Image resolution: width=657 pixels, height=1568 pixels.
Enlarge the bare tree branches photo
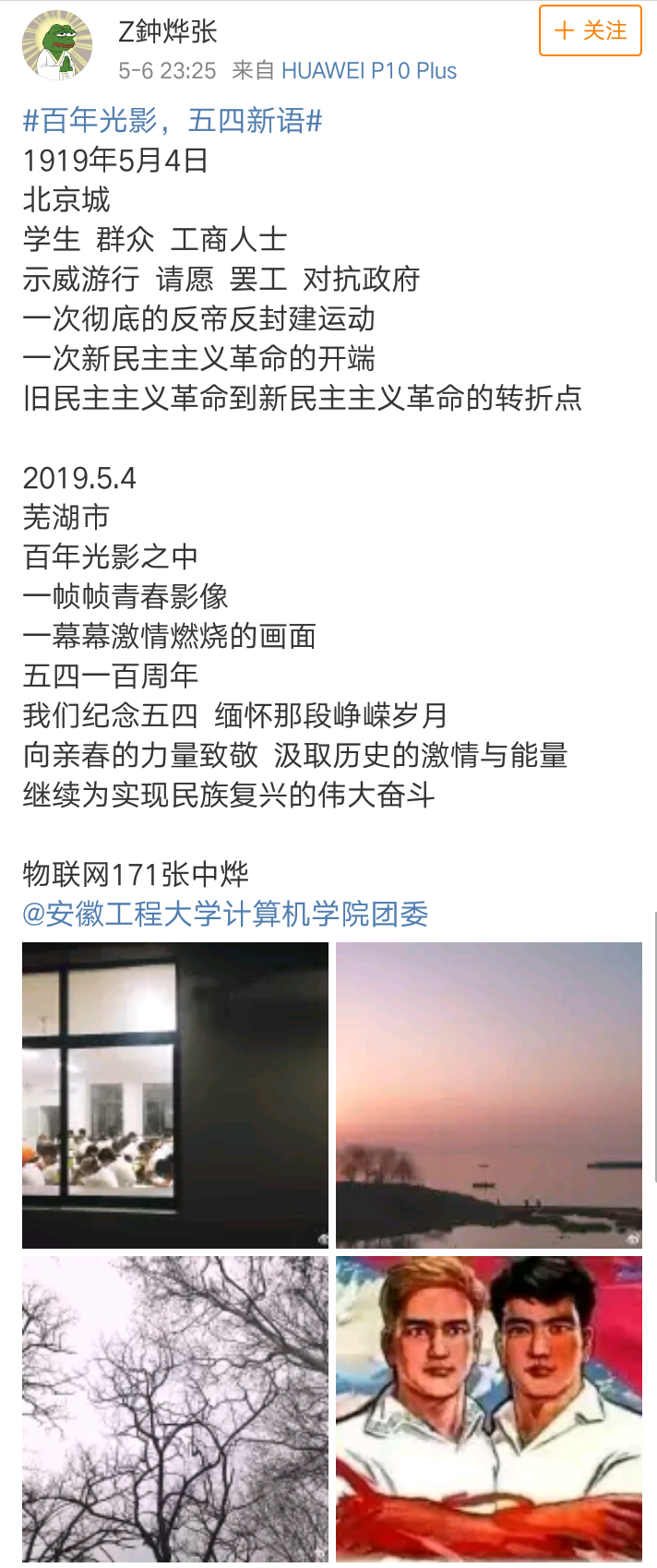coord(175,1408)
